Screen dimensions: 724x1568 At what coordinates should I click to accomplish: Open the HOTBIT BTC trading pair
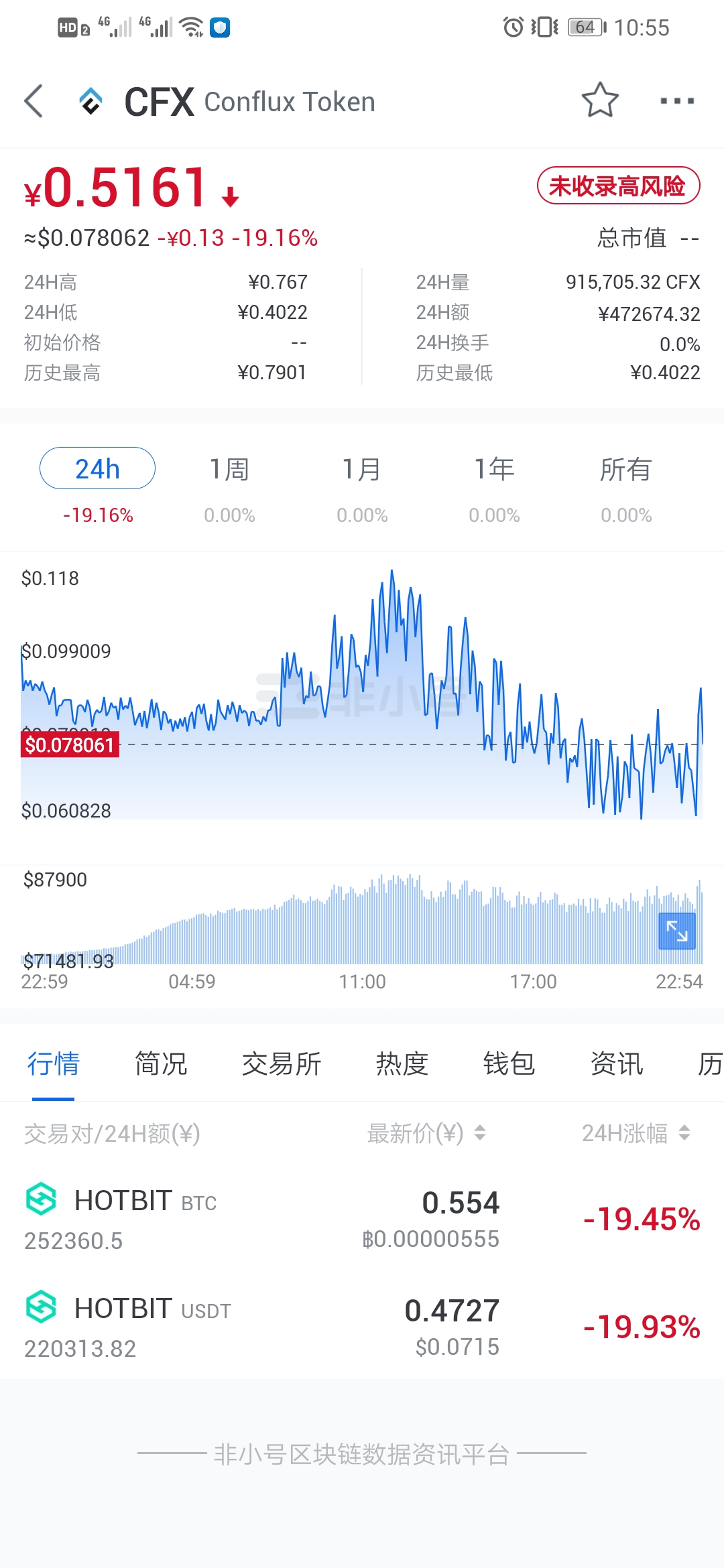point(362,1218)
